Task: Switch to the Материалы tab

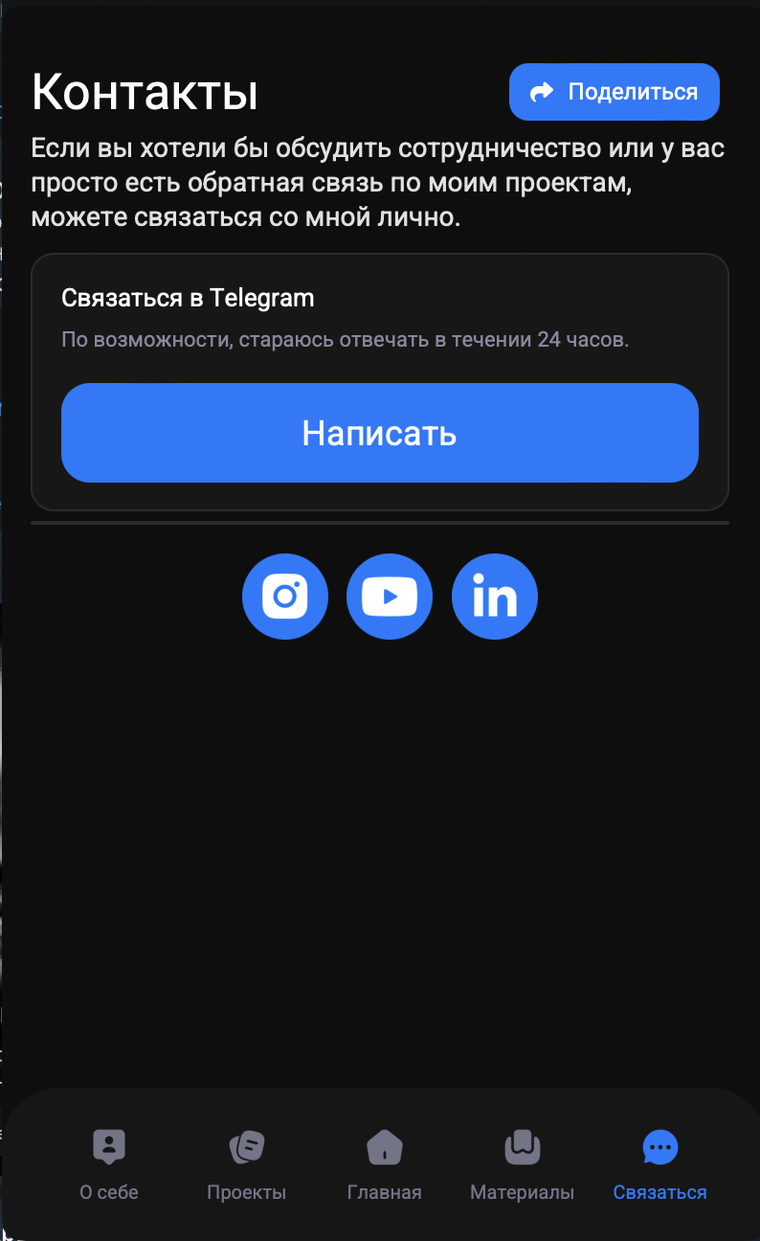Action: tap(522, 1163)
